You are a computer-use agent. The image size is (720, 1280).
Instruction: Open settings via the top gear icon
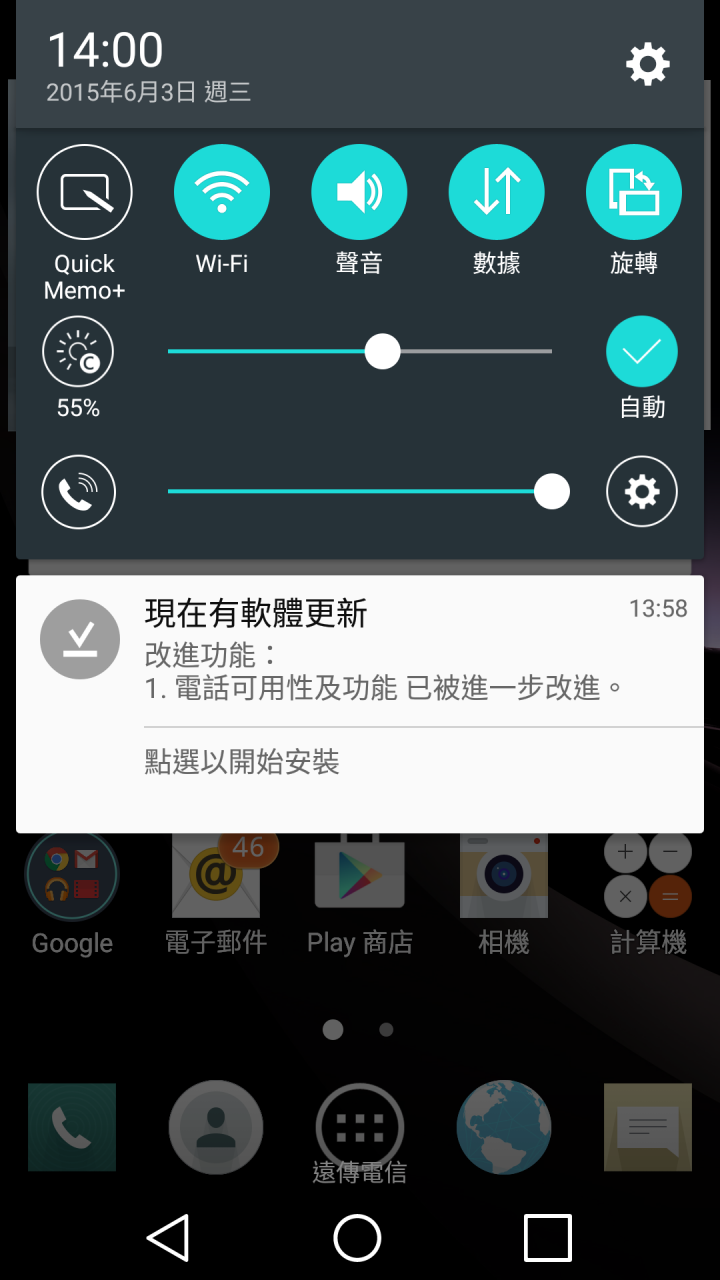647,65
